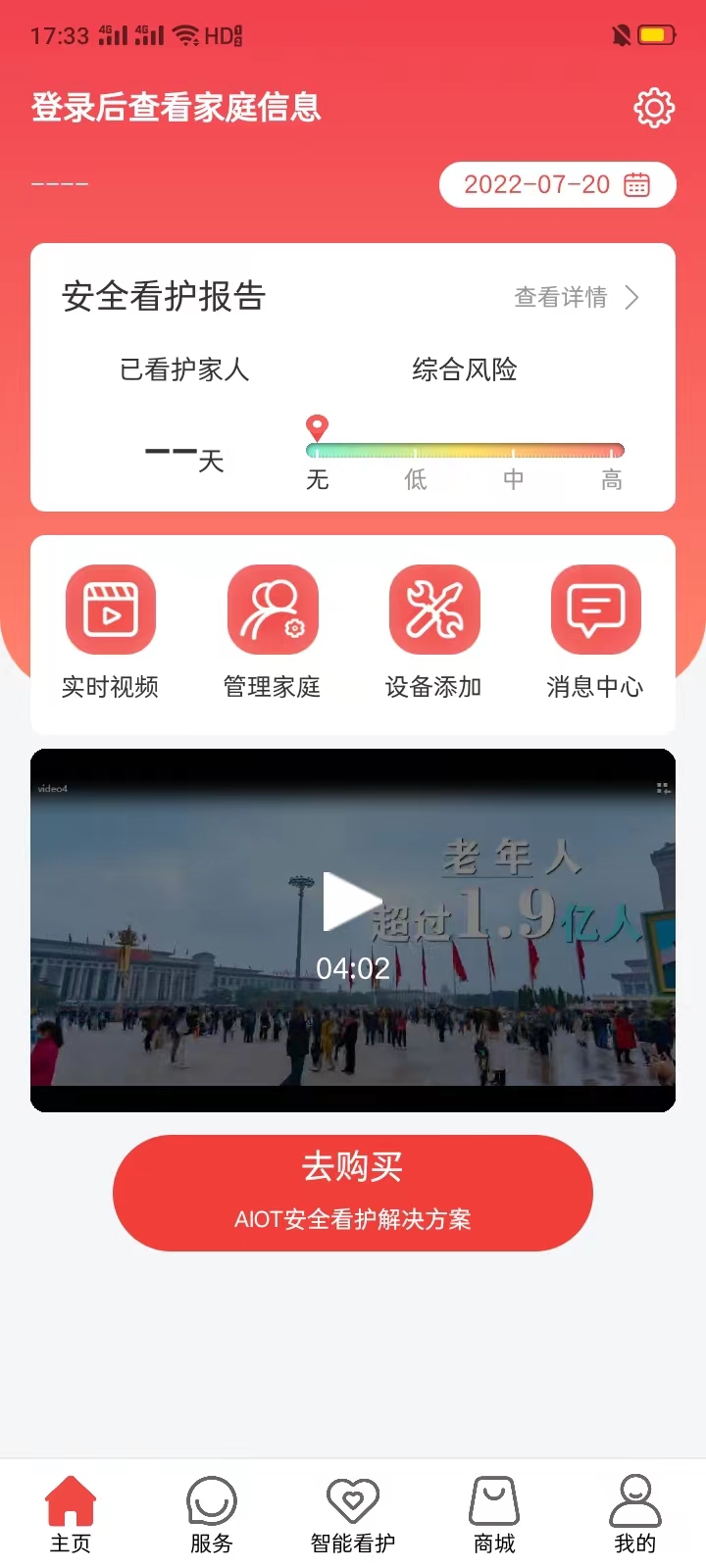Switch to the 我的 profile tab
The image size is (706, 1568).
[x=635, y=1515]
